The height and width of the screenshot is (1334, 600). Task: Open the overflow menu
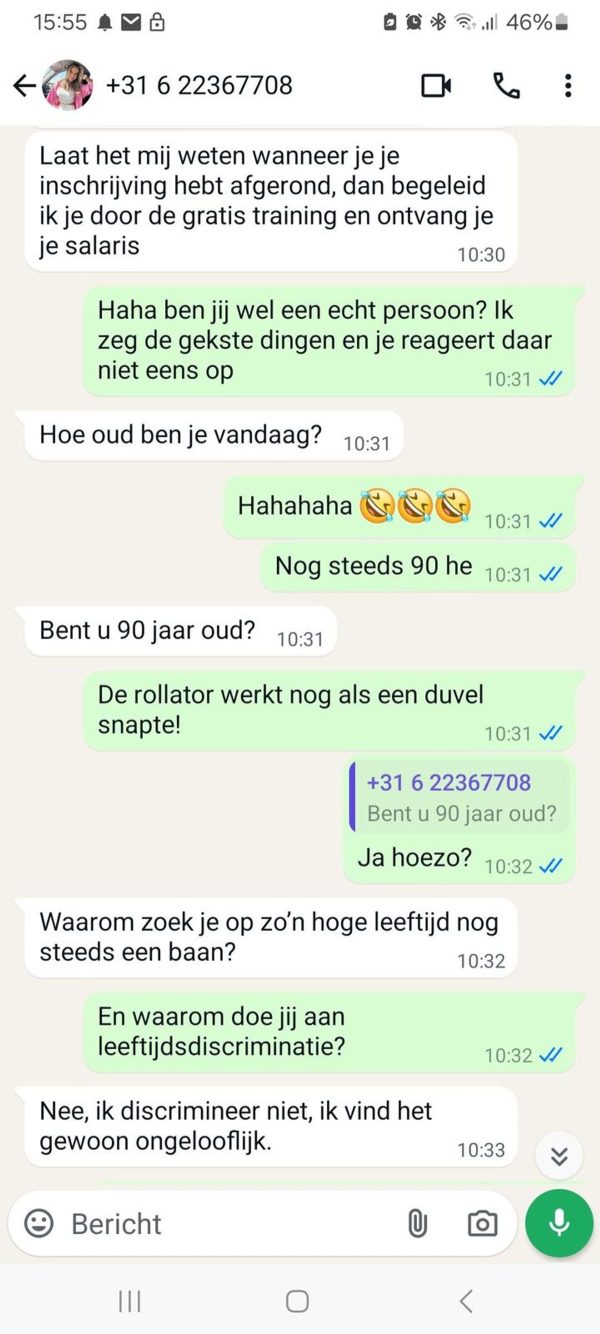(x=568, y=86)
